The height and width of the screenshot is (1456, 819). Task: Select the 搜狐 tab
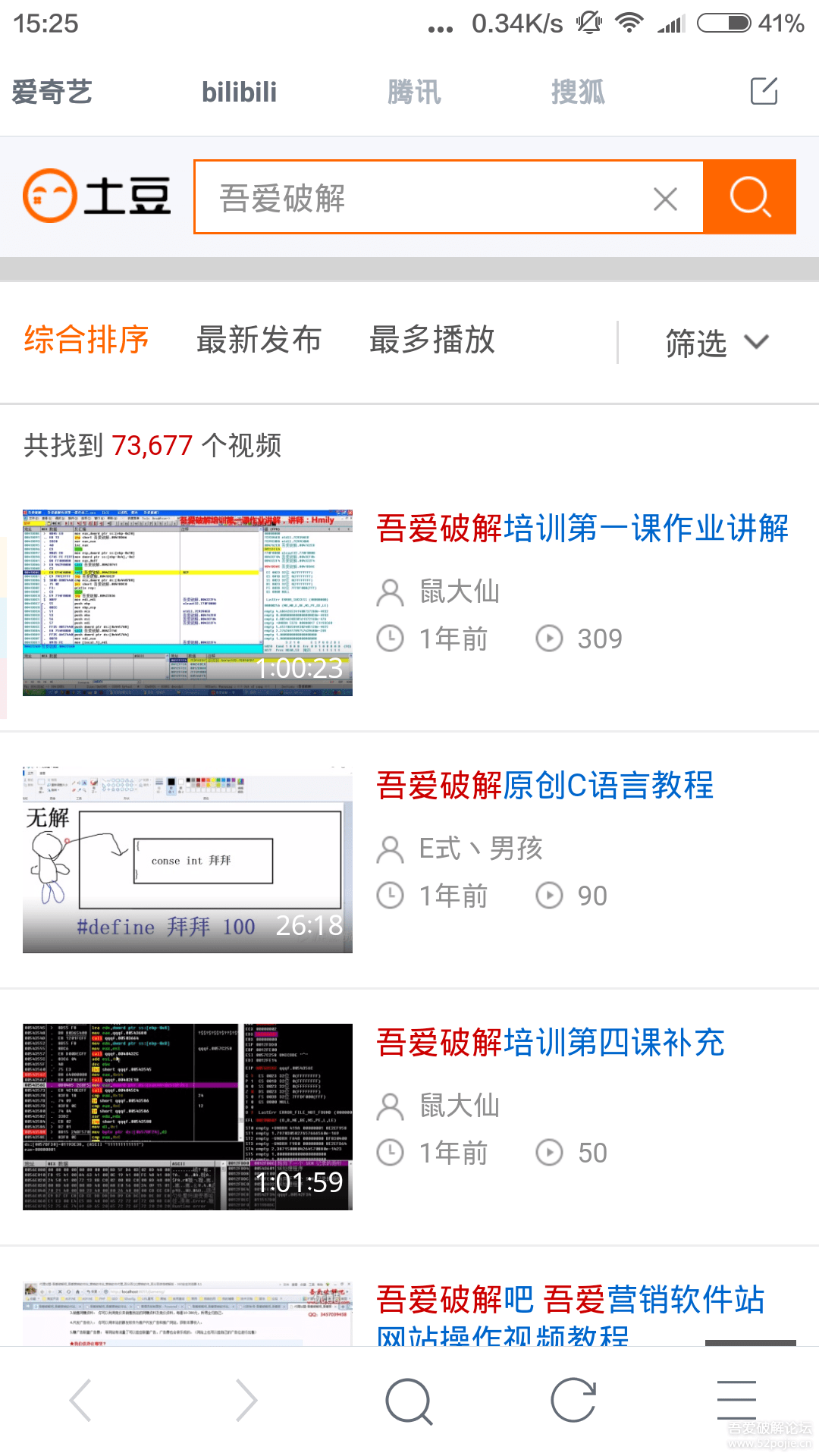[577, 93]
